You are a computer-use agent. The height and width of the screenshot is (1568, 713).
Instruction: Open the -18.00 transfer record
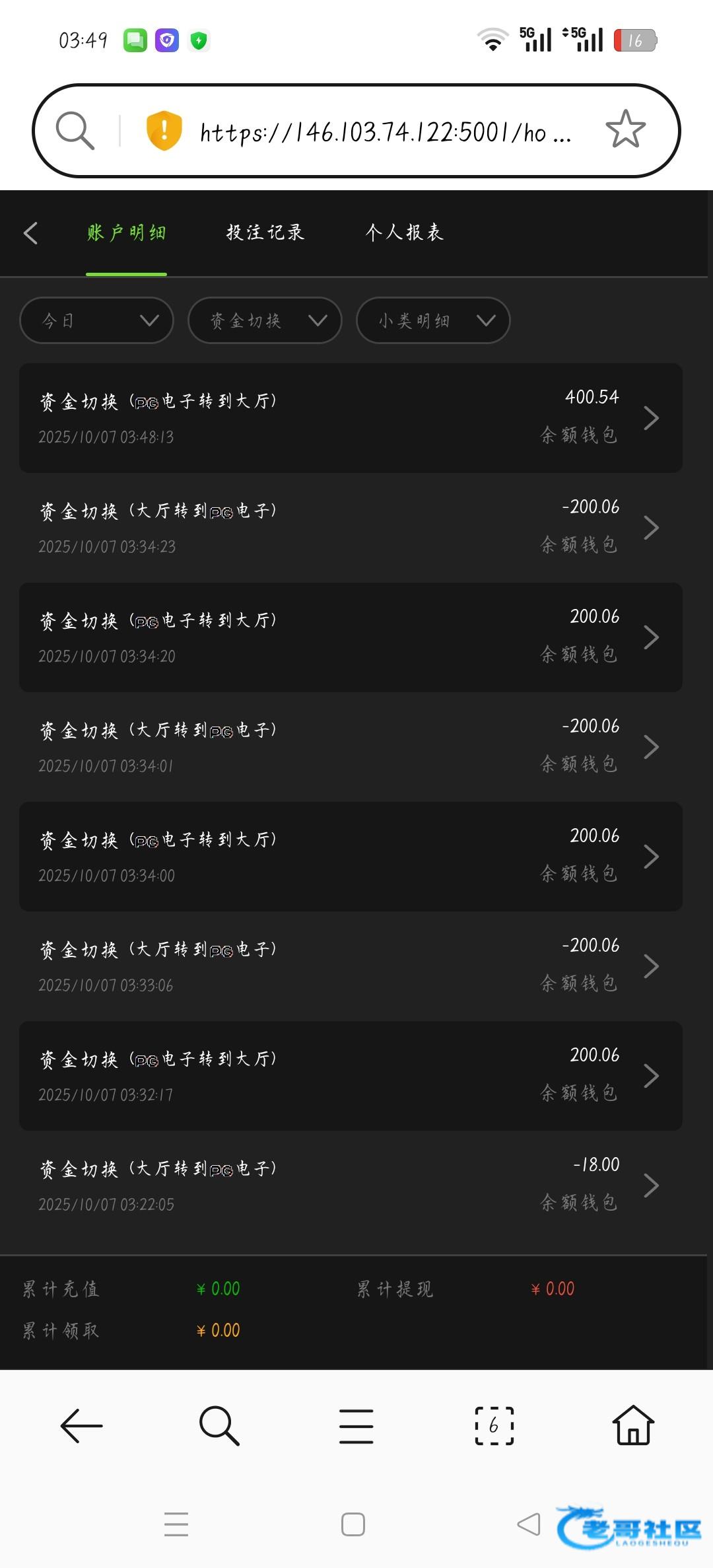click(351, 1185)
